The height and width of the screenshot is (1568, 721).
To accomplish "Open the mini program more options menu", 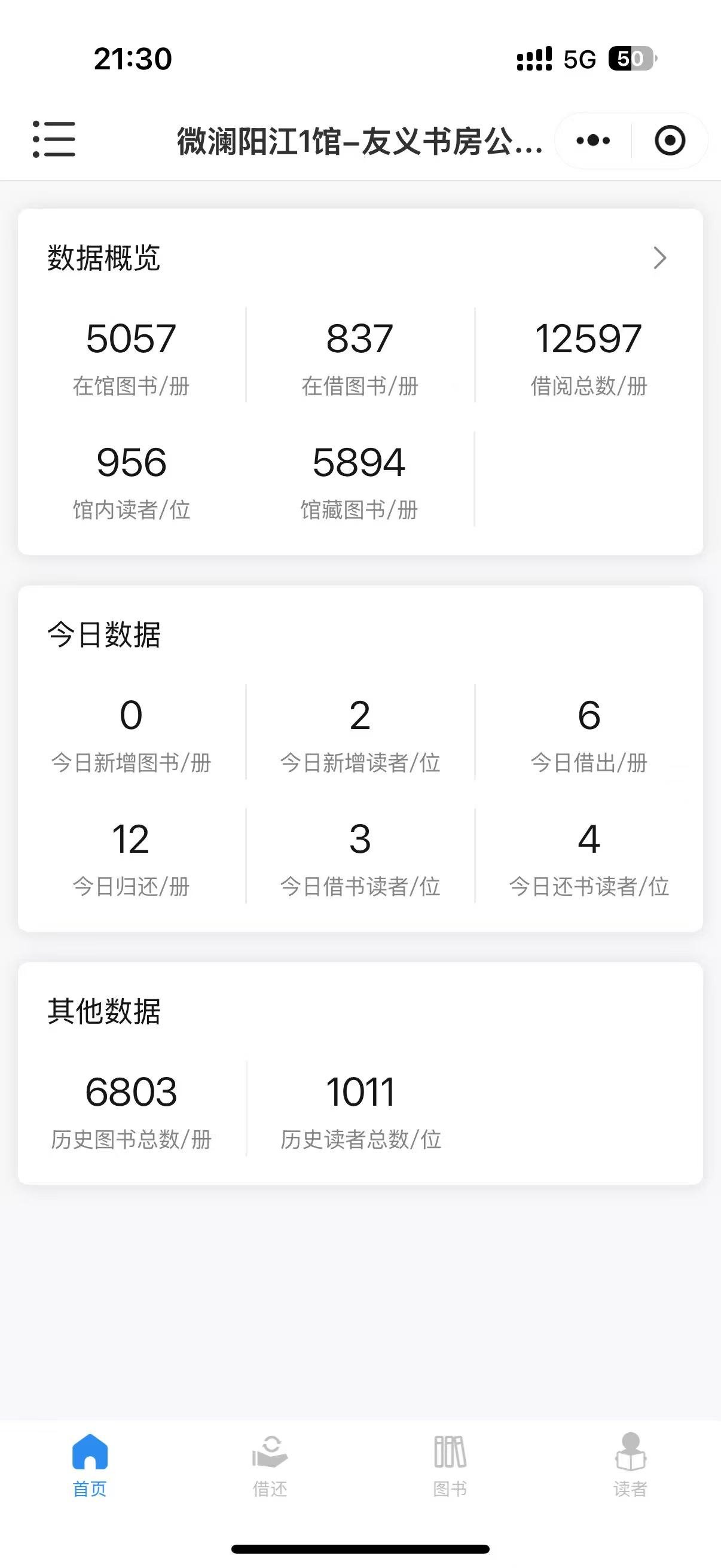I will [x=593, y=141].
